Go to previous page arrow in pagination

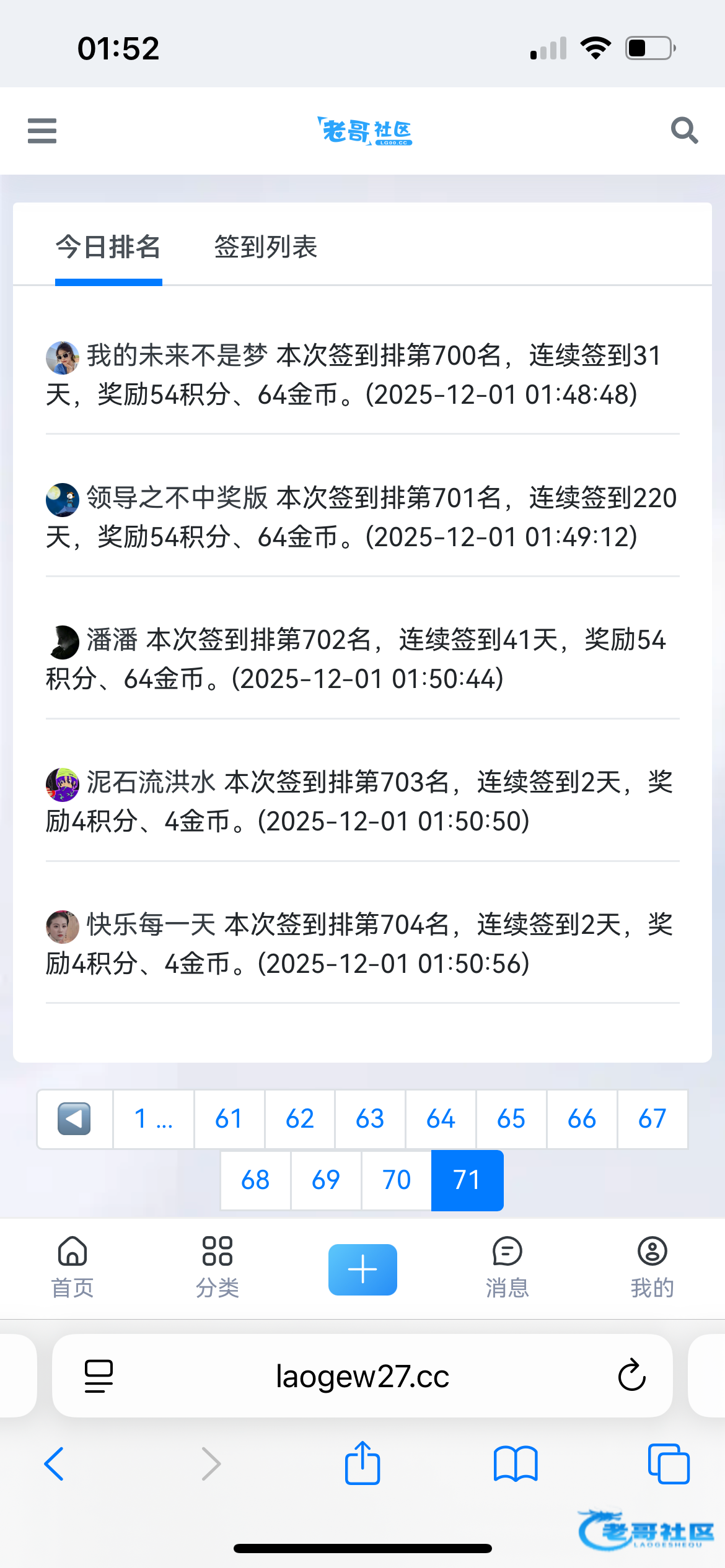point(74,1119)
